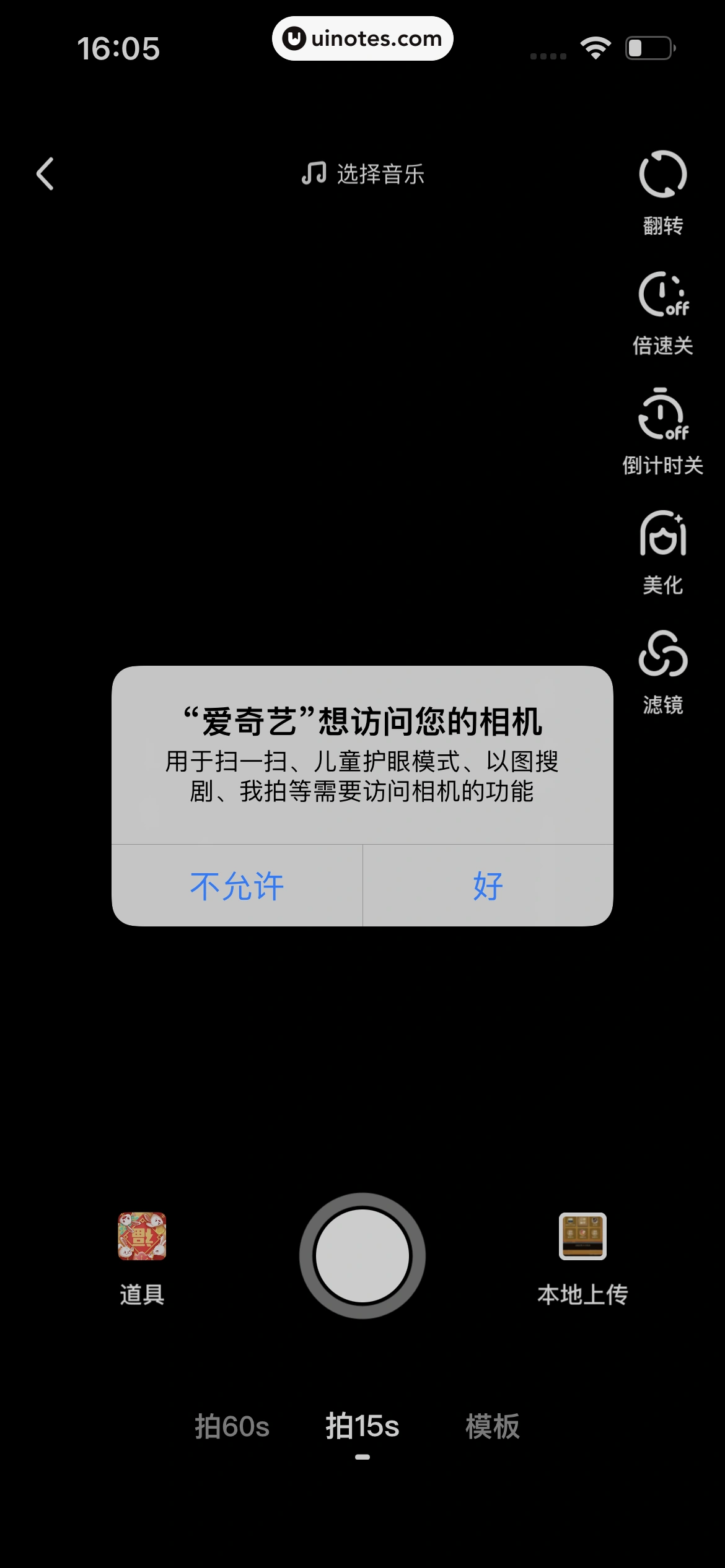This screenshot has height=1568, width=725.
Task: Open the 滤镜 filter selector
Action: (x=662, y=656)
